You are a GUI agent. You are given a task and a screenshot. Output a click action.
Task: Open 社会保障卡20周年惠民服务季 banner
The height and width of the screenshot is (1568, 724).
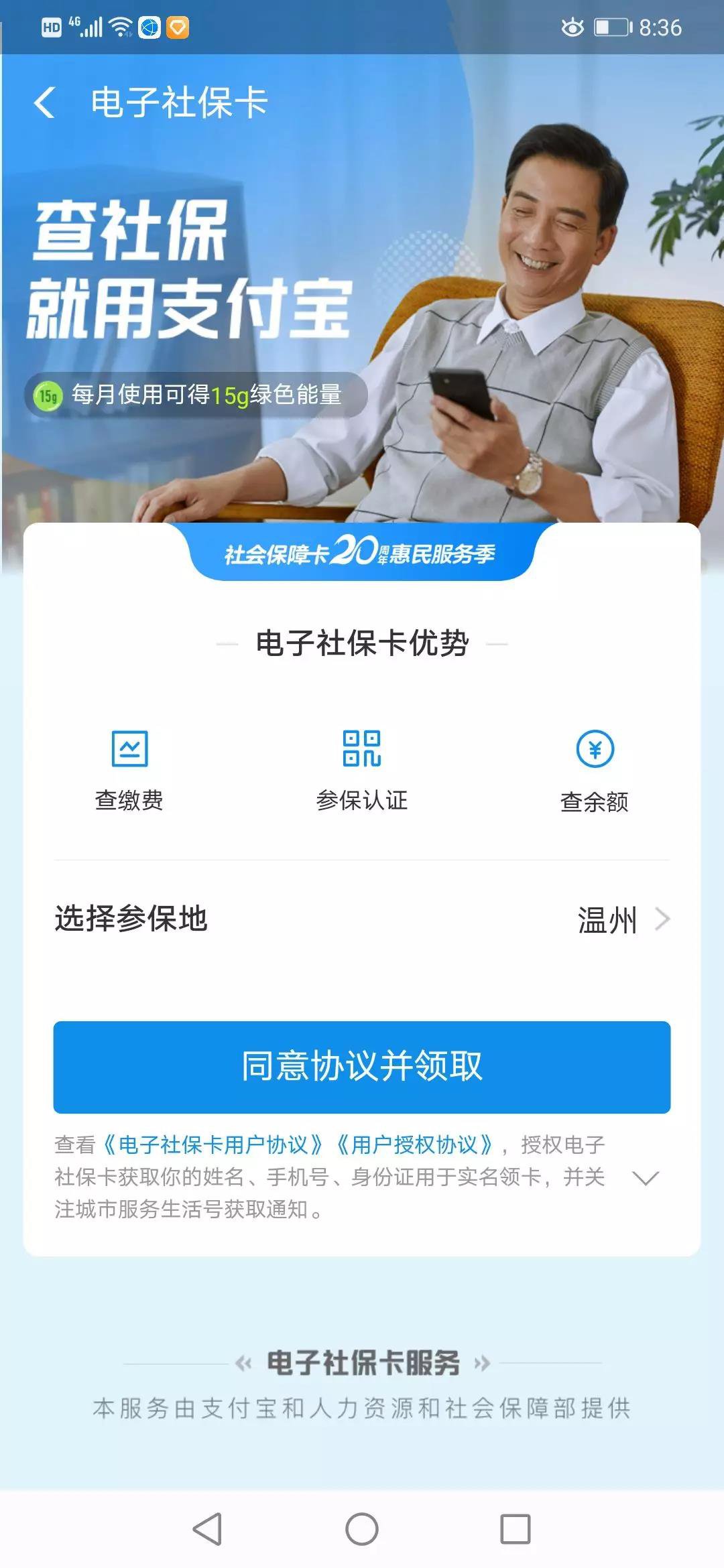click(x=361, y=553)
